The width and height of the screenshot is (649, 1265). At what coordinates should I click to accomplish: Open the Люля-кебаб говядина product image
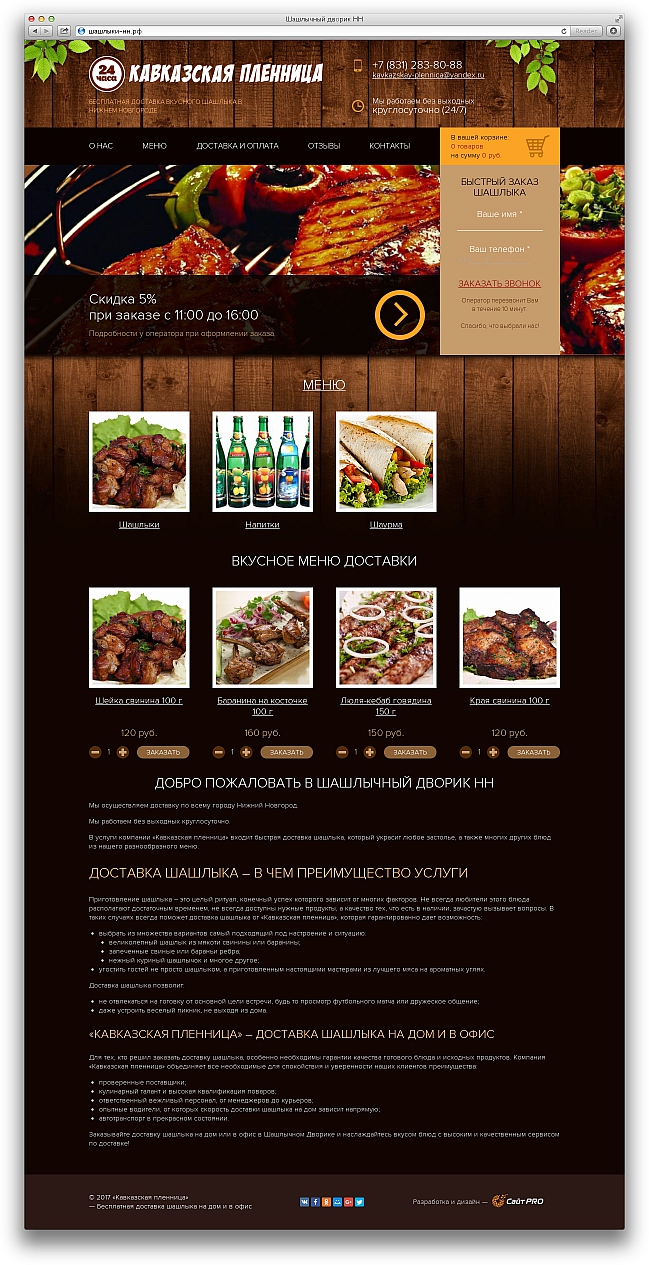[x=386, y=637]
